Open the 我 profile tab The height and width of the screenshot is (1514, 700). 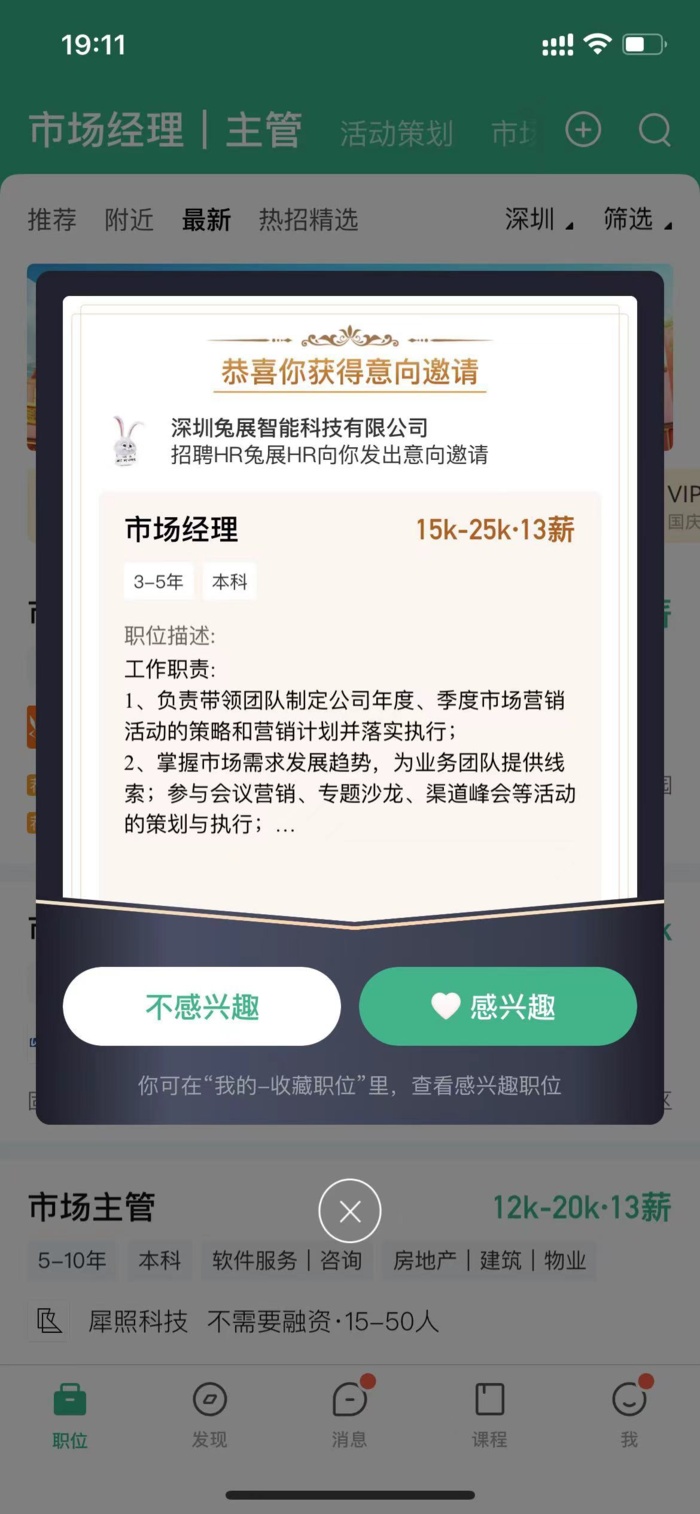(629, 1414)
